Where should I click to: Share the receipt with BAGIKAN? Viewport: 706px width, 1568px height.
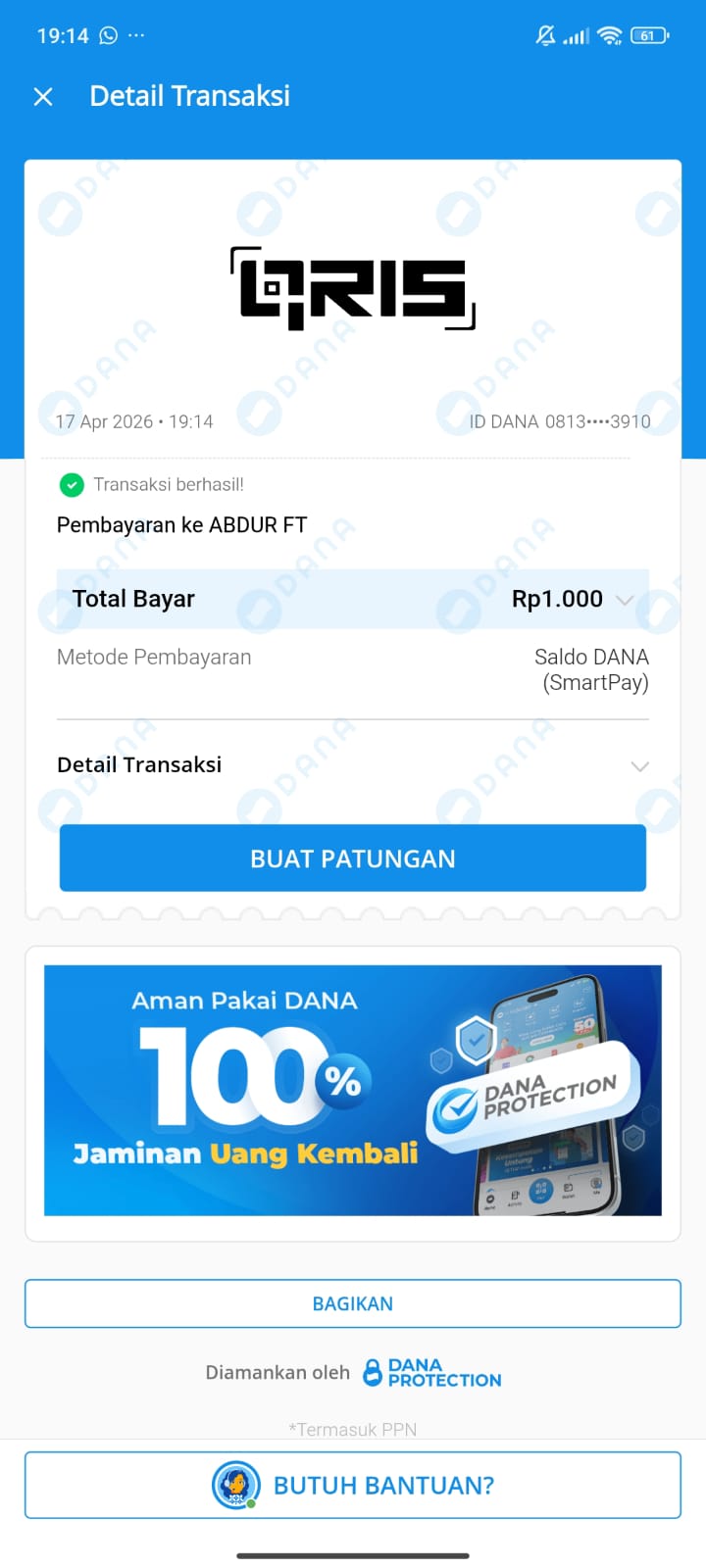(x=353, y=1303)
